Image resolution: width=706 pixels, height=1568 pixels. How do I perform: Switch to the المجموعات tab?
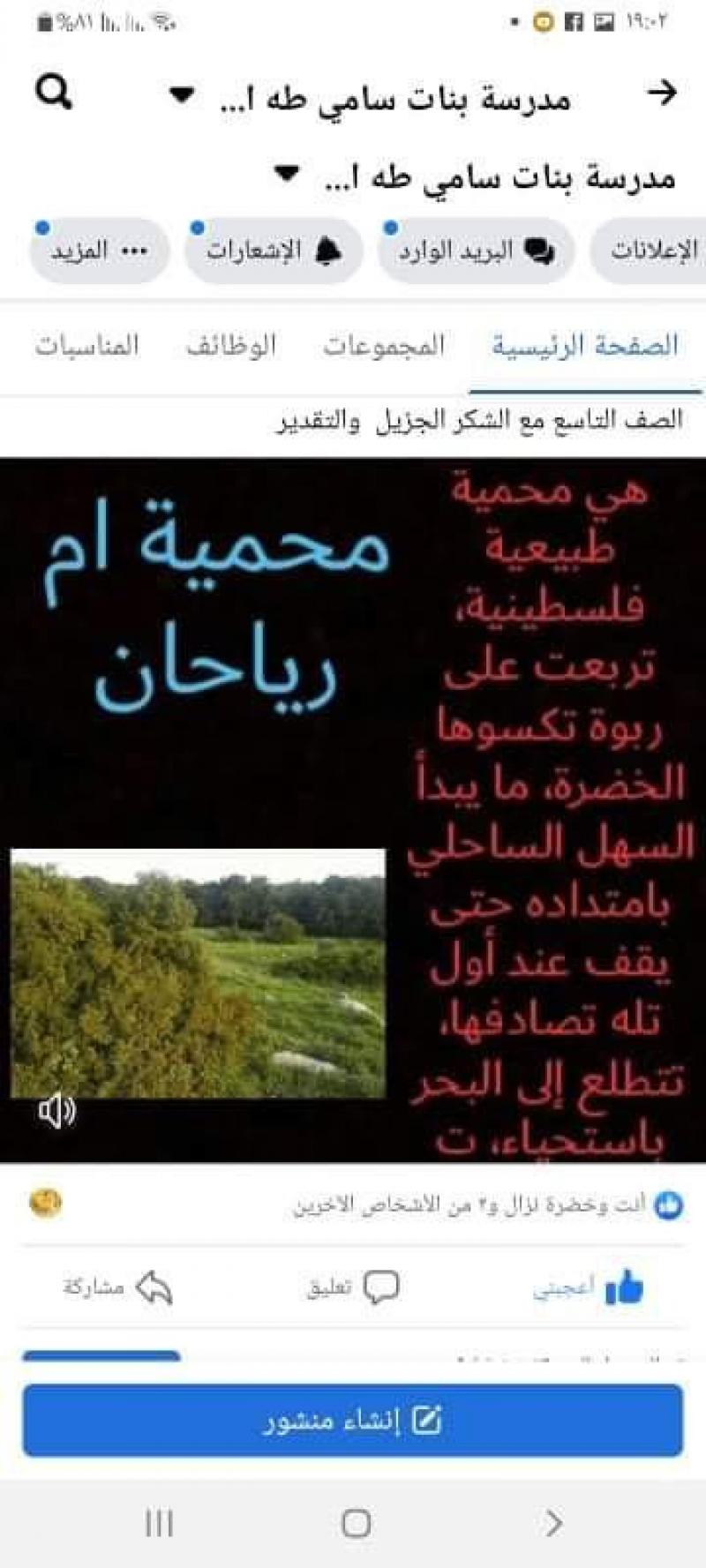[383, 345]
